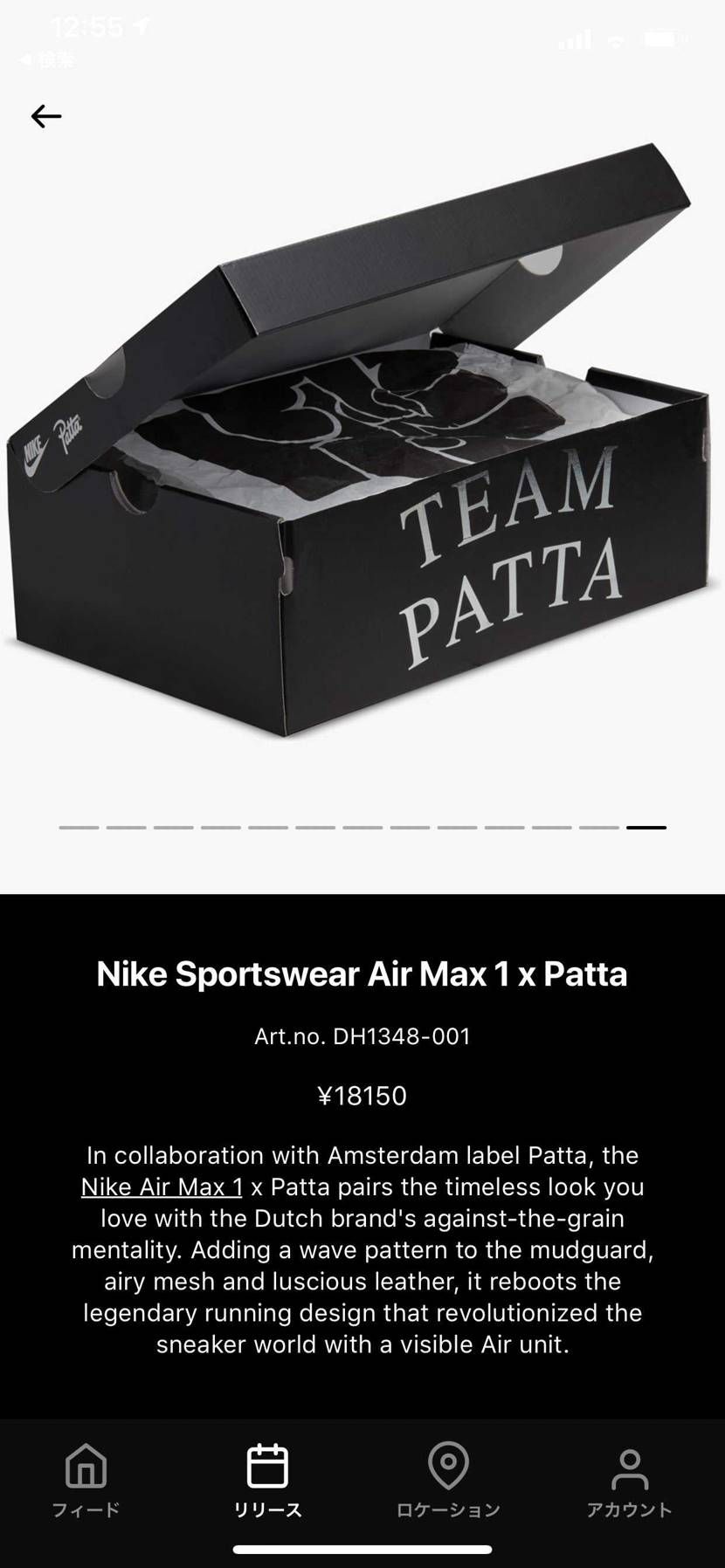725x1568 pixels.
Task: Open the Nike Air Max 1 link
Action: click(161, 1187)
